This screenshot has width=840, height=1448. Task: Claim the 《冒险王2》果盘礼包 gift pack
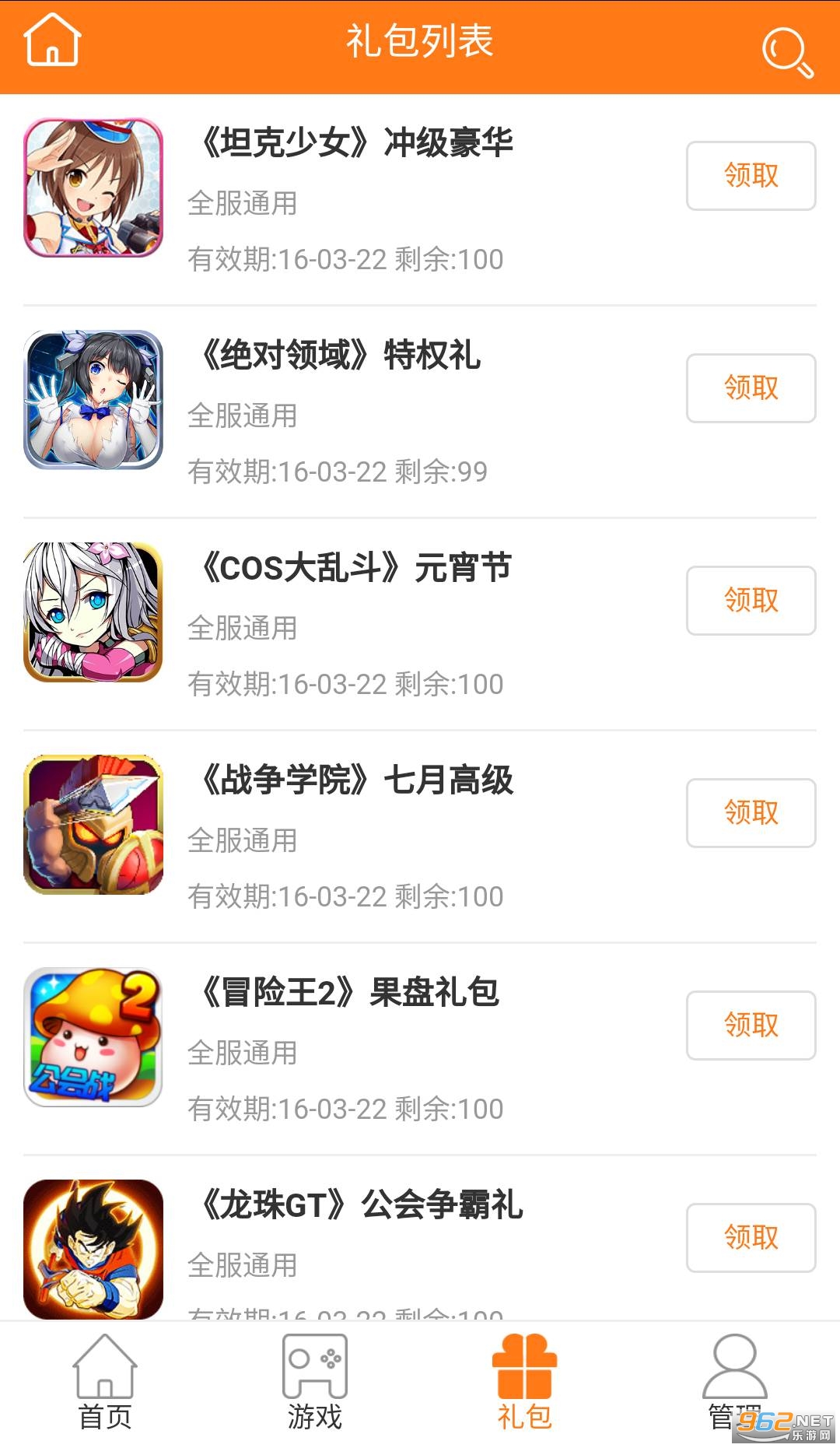(751, 1026)
